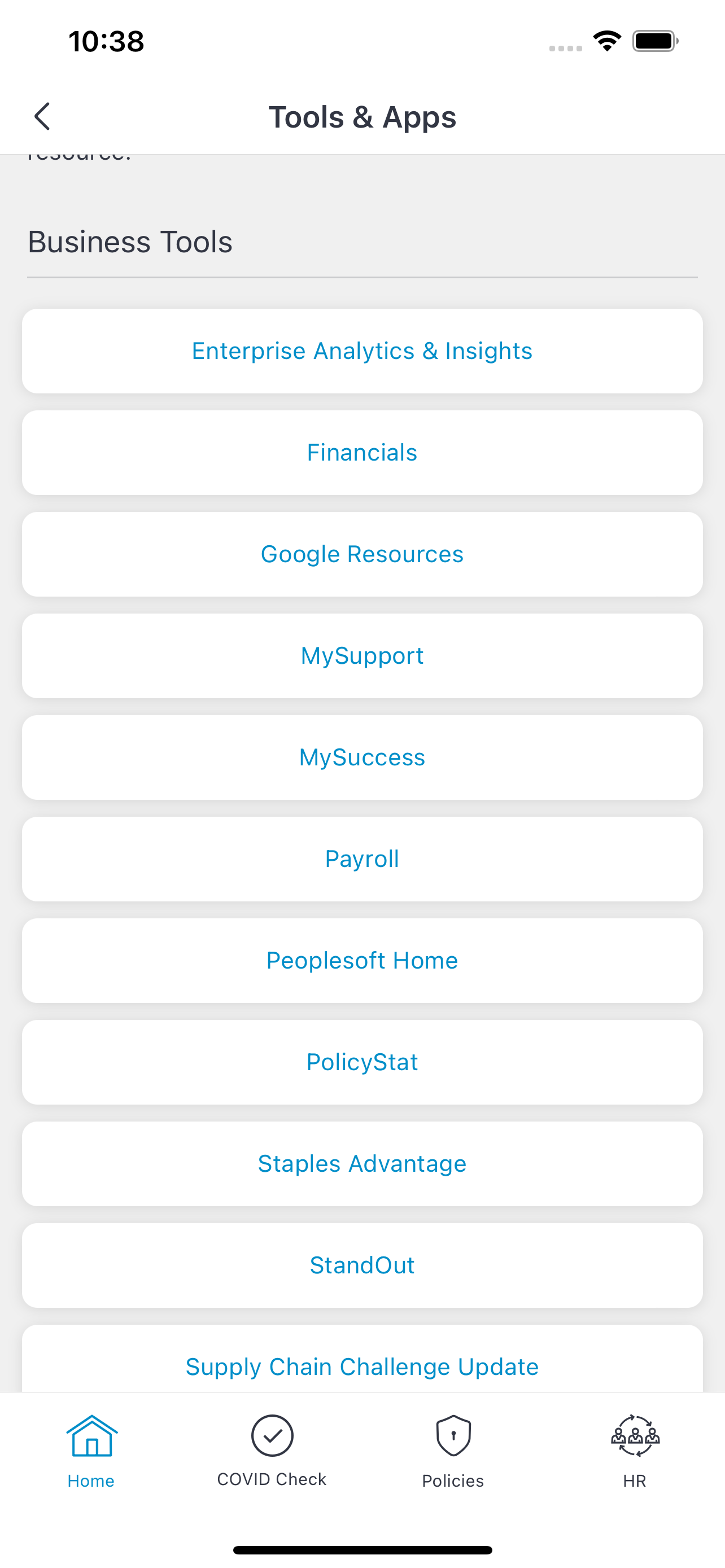Select PolicyStat
The height and width of the screenshot is (1568, 725).
point(362,1063)
